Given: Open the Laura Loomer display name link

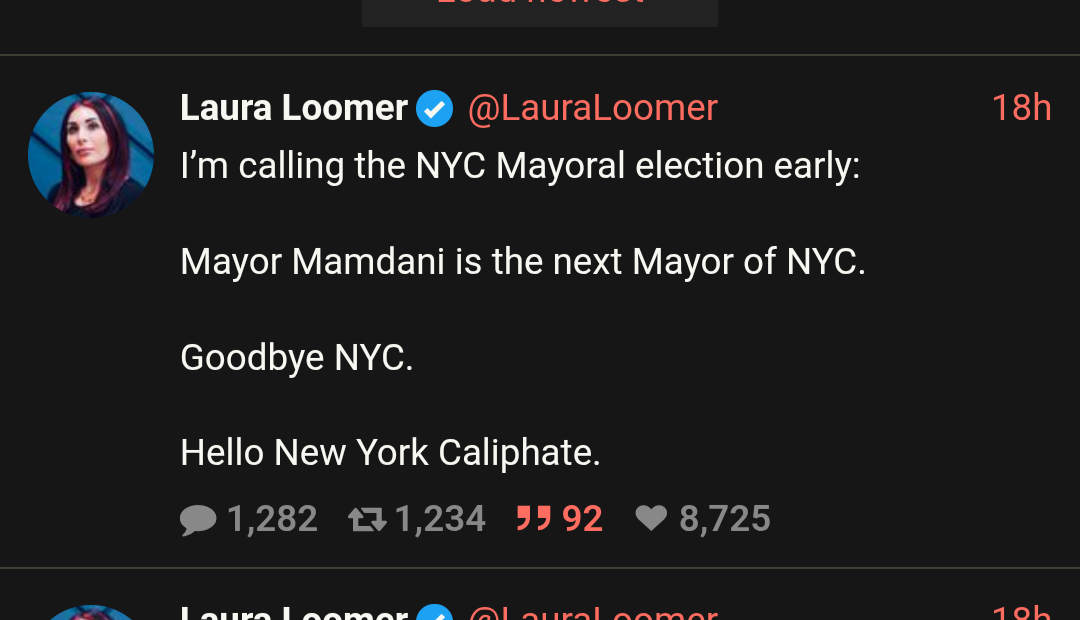Looking at the screenshot, I should point(294,108).
